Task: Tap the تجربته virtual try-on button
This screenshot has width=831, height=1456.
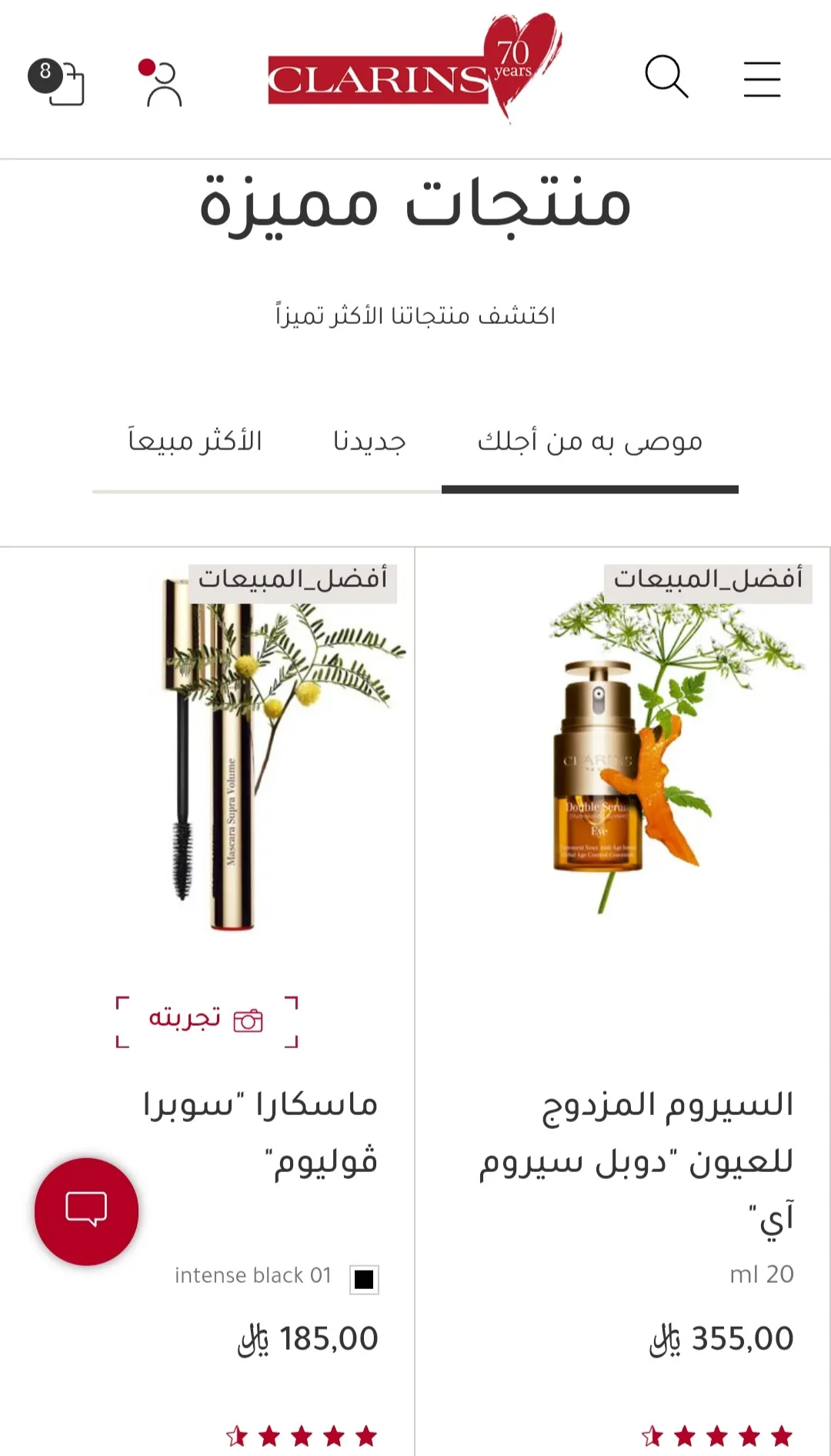Action: [x=206, y=1020]
